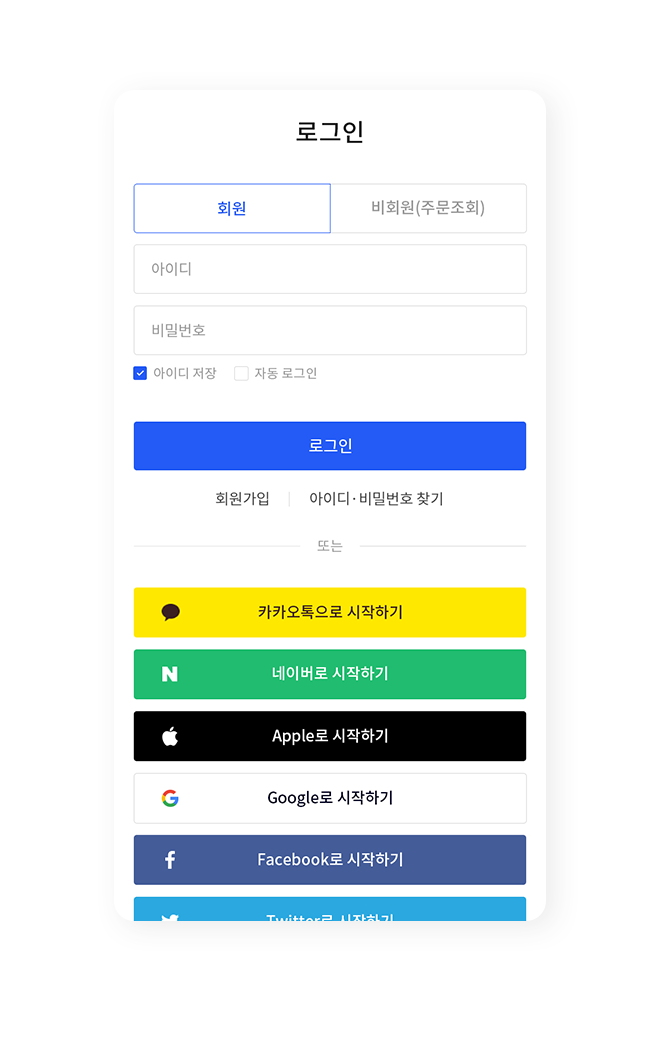This screenshot has width=660, height=1061.
Task: Choose Apple로 시작하기
Action: (x=330, y=736)
